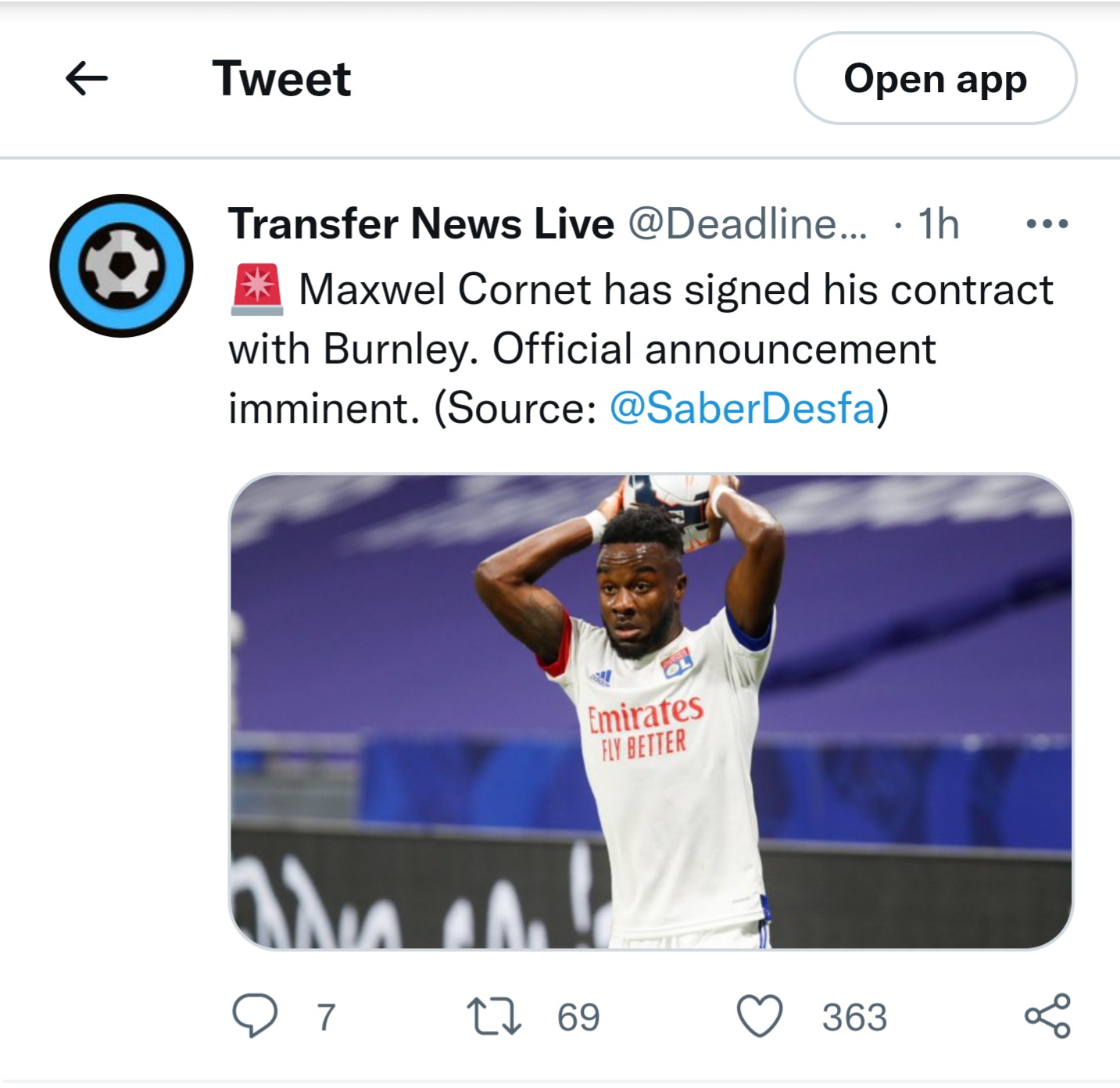1120x1088 pixels.
Task: Open the @SaberDesfa mention link
Action: 742,408
